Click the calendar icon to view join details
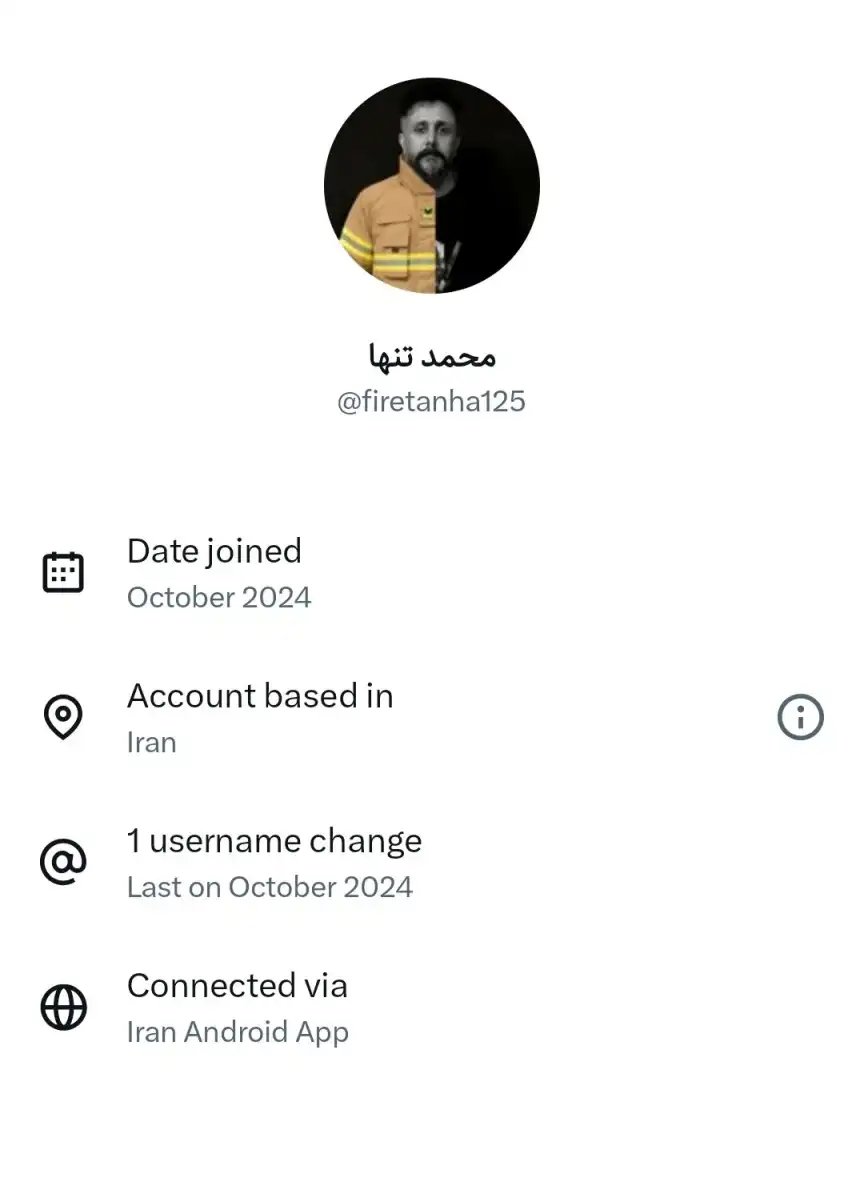 pos(62,570)
